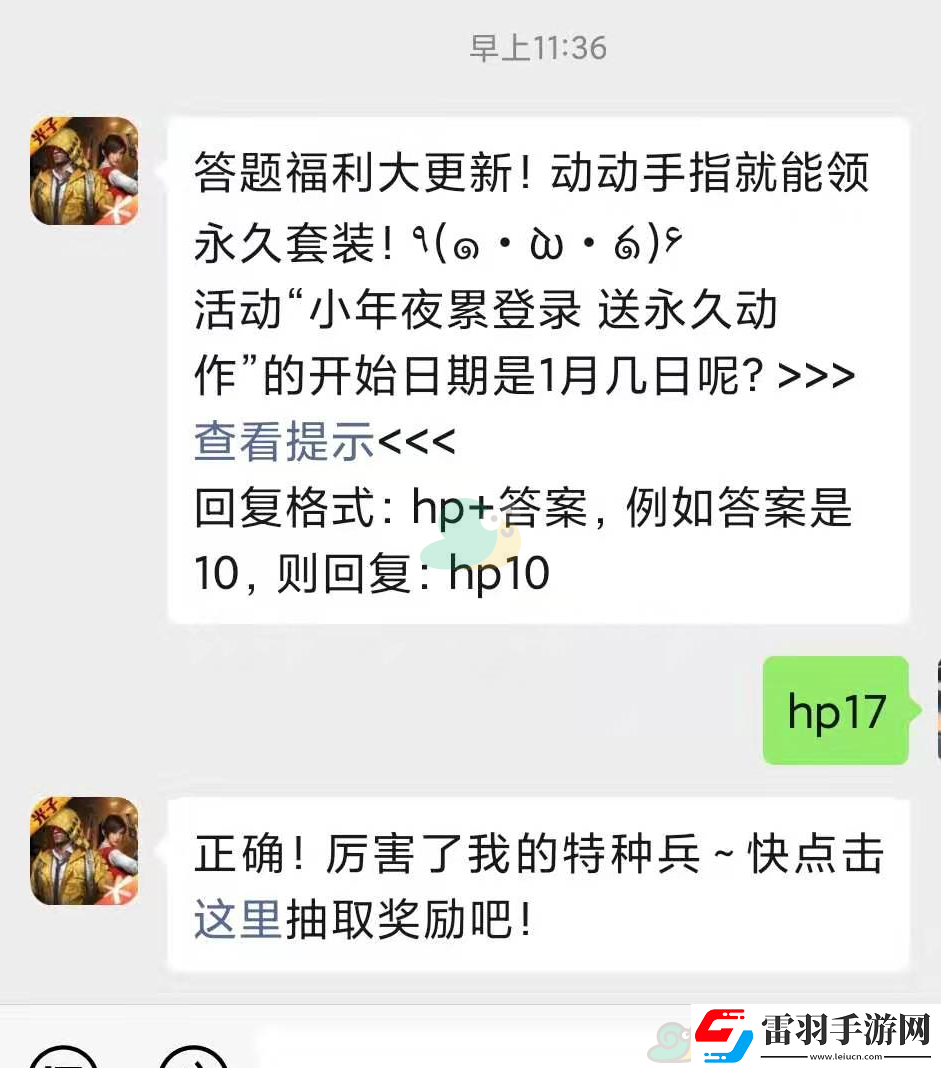The image size is (941, 1068).
Task: Open the game avatar beside the 正确 reply
Action: click(x=84, y=851)
